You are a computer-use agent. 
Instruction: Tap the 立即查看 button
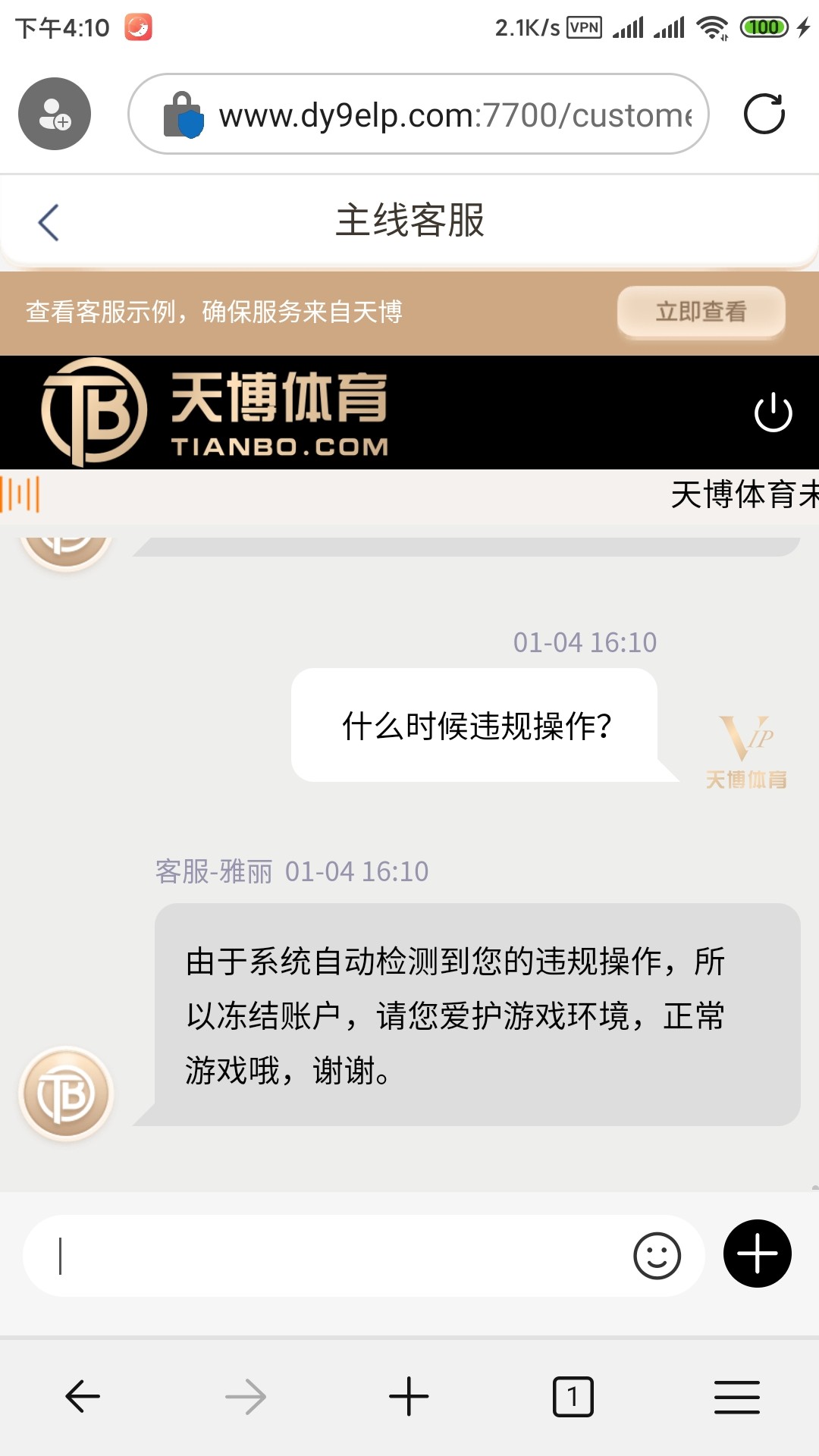tap(701, 311)
